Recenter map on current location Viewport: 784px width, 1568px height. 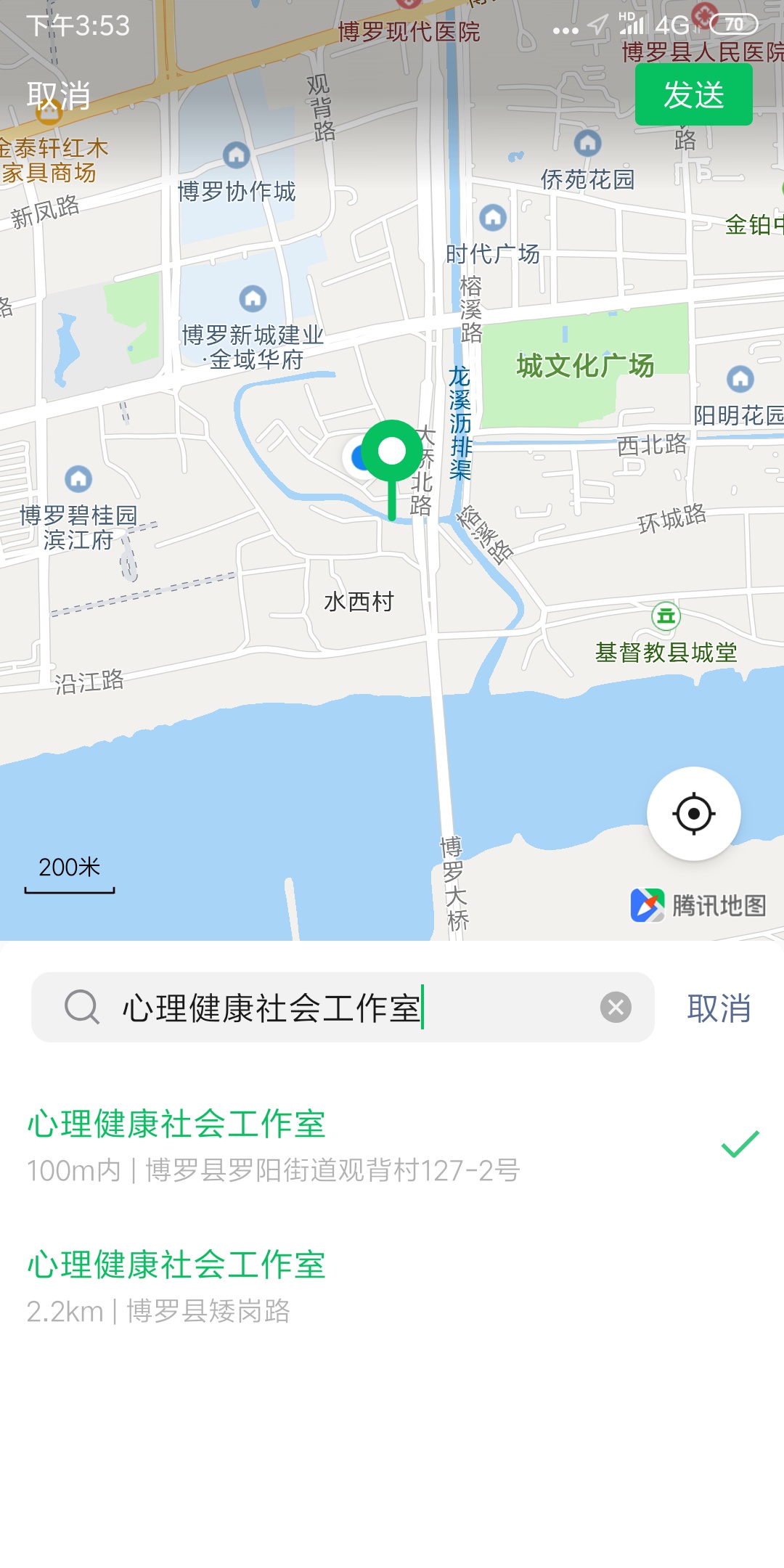pos(693,813)
